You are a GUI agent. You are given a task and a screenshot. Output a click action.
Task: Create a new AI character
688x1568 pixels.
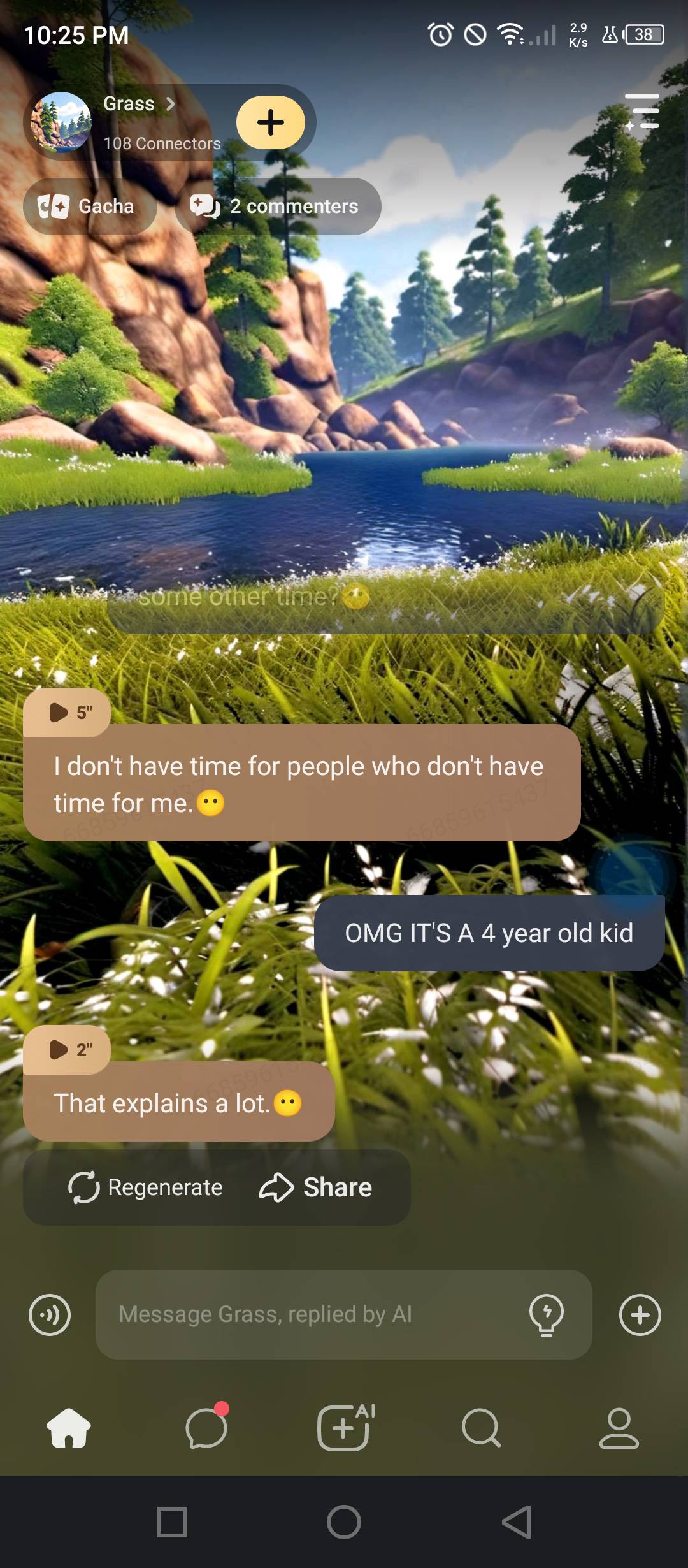[344, 1428]
